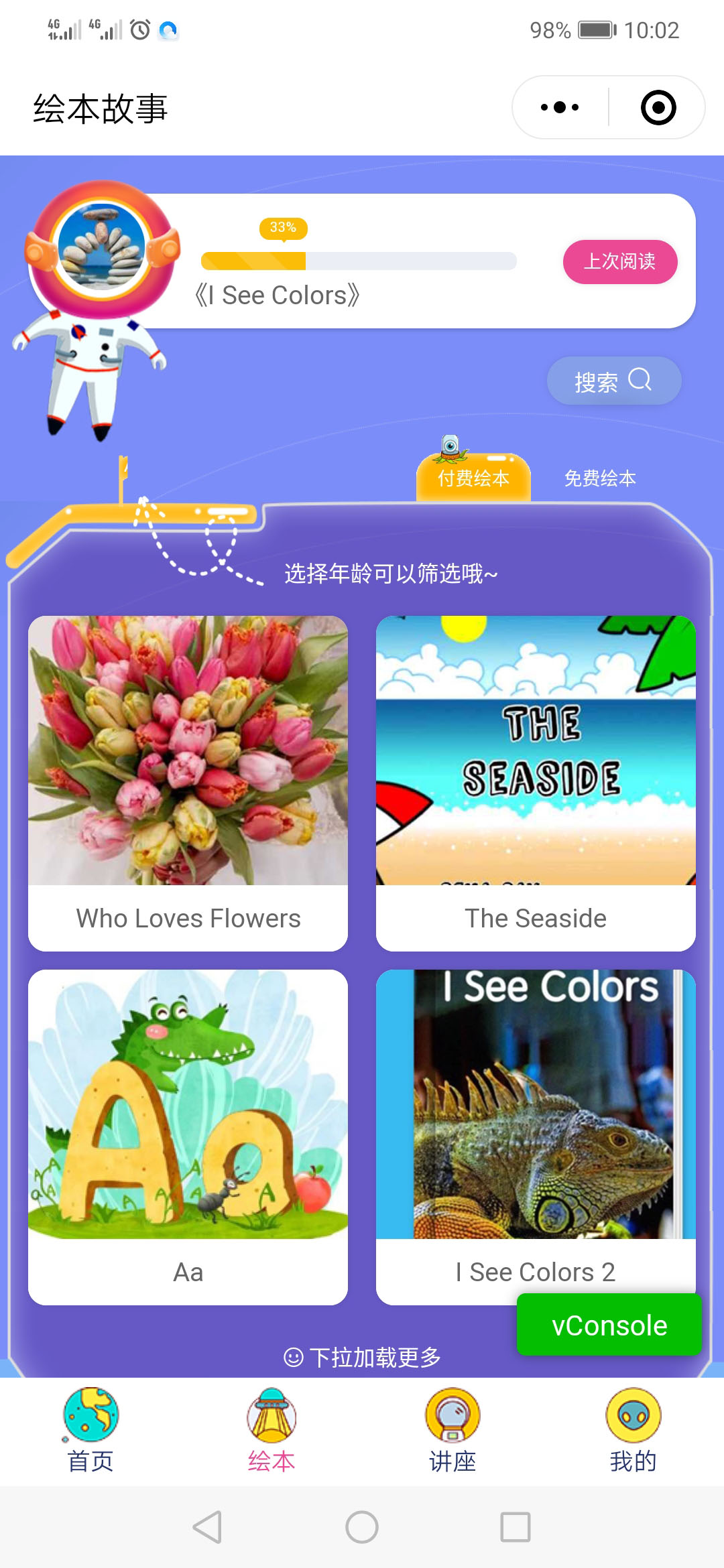Close the mini program via circle icon

(658, 107)
